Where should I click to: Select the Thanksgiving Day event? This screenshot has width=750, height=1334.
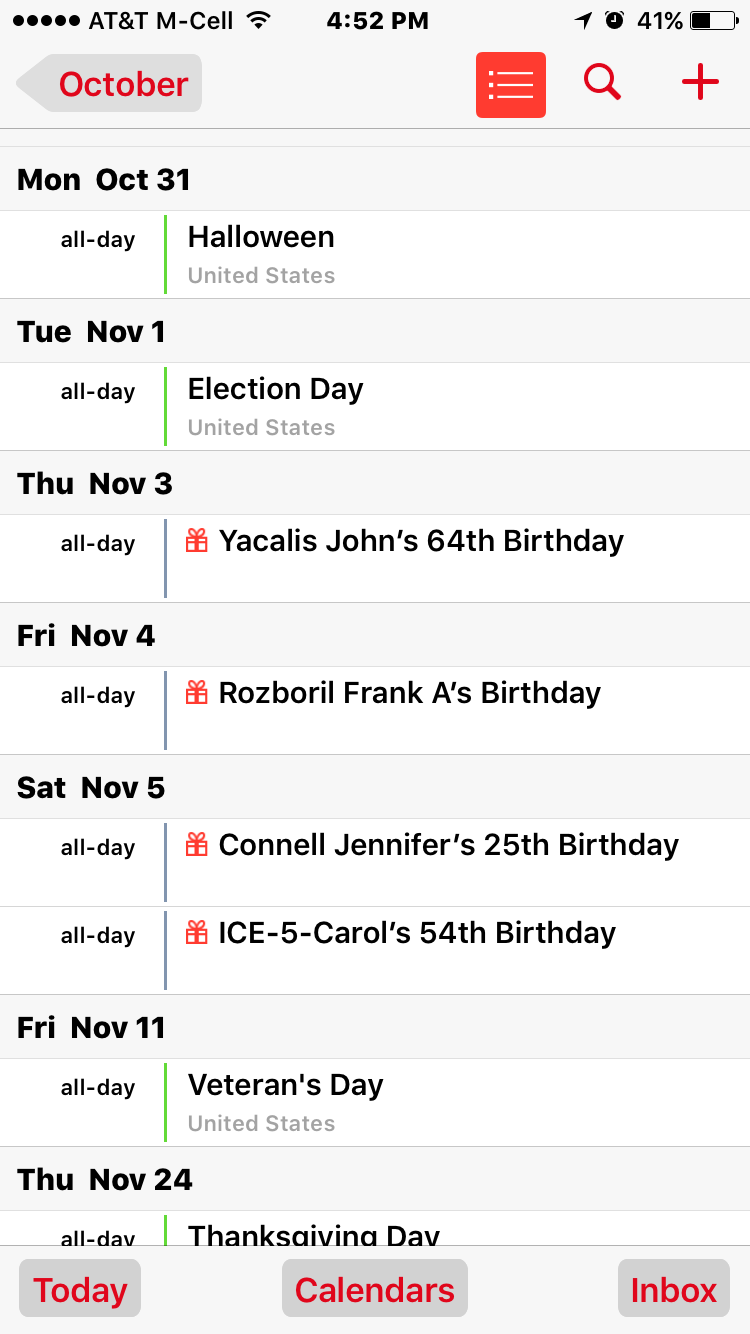375,1229
